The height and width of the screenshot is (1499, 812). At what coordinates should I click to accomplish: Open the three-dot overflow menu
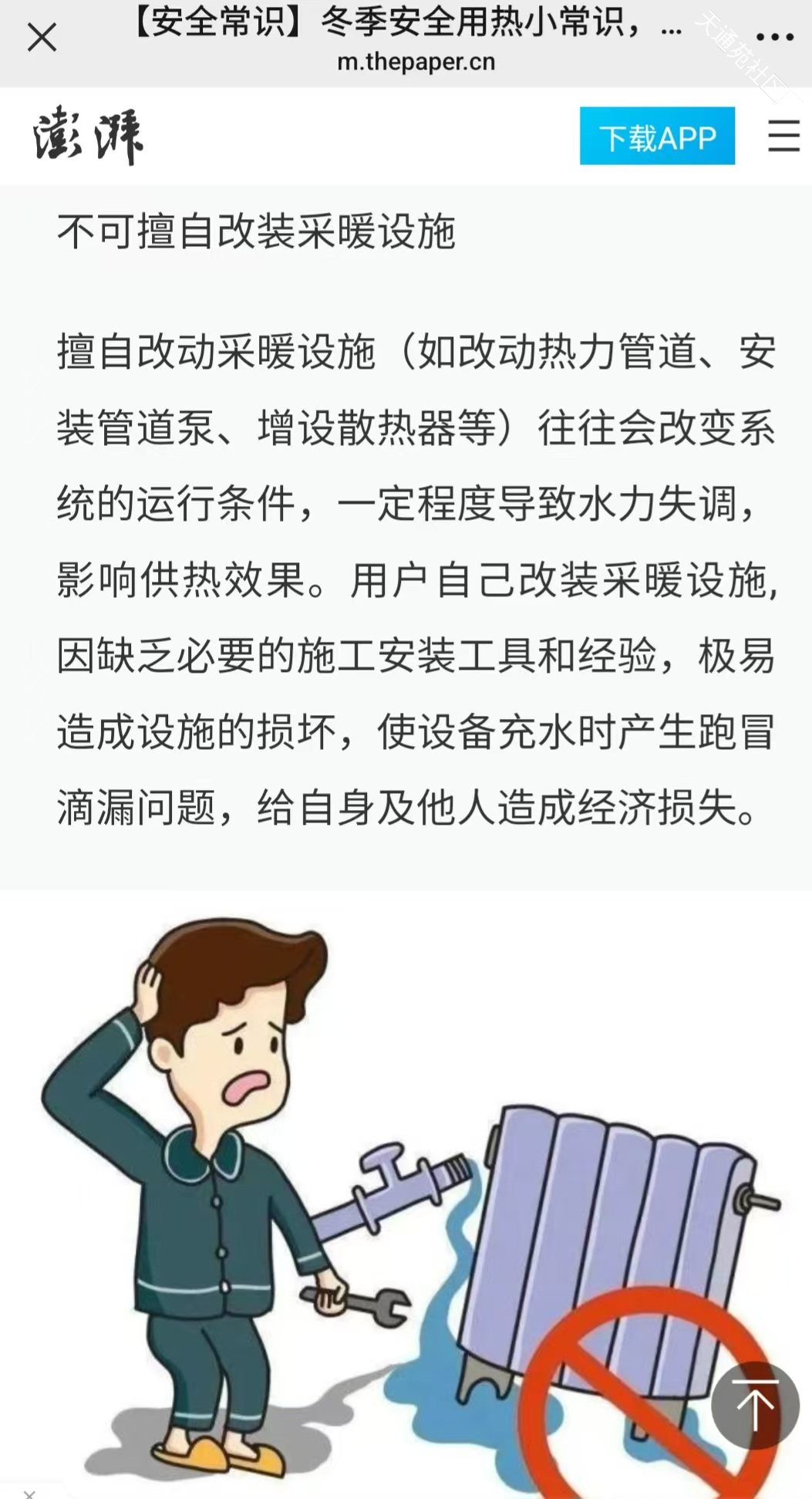[774, 37]
